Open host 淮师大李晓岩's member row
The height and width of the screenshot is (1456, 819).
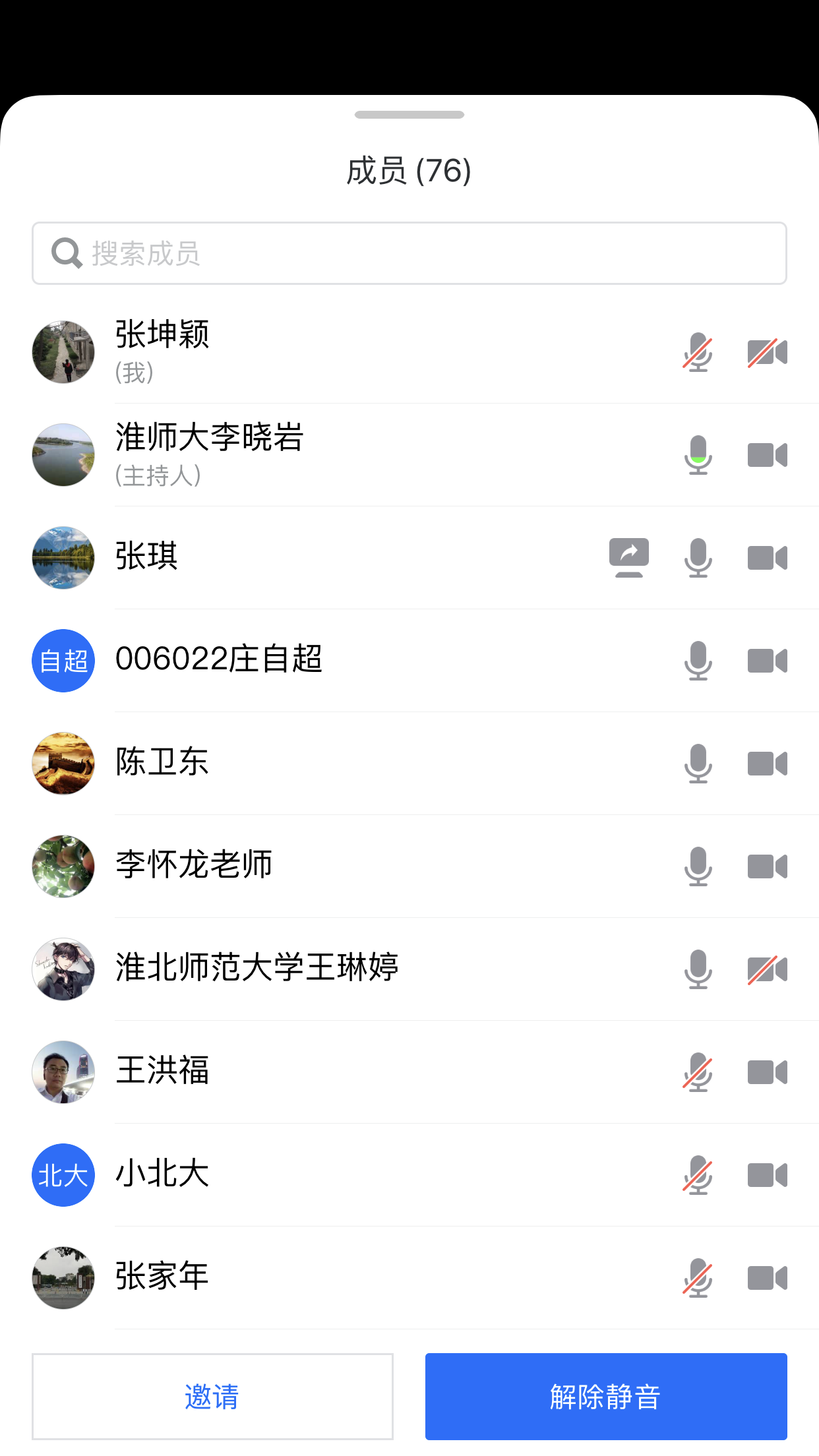pyautogui.click(x=330, y=455)
